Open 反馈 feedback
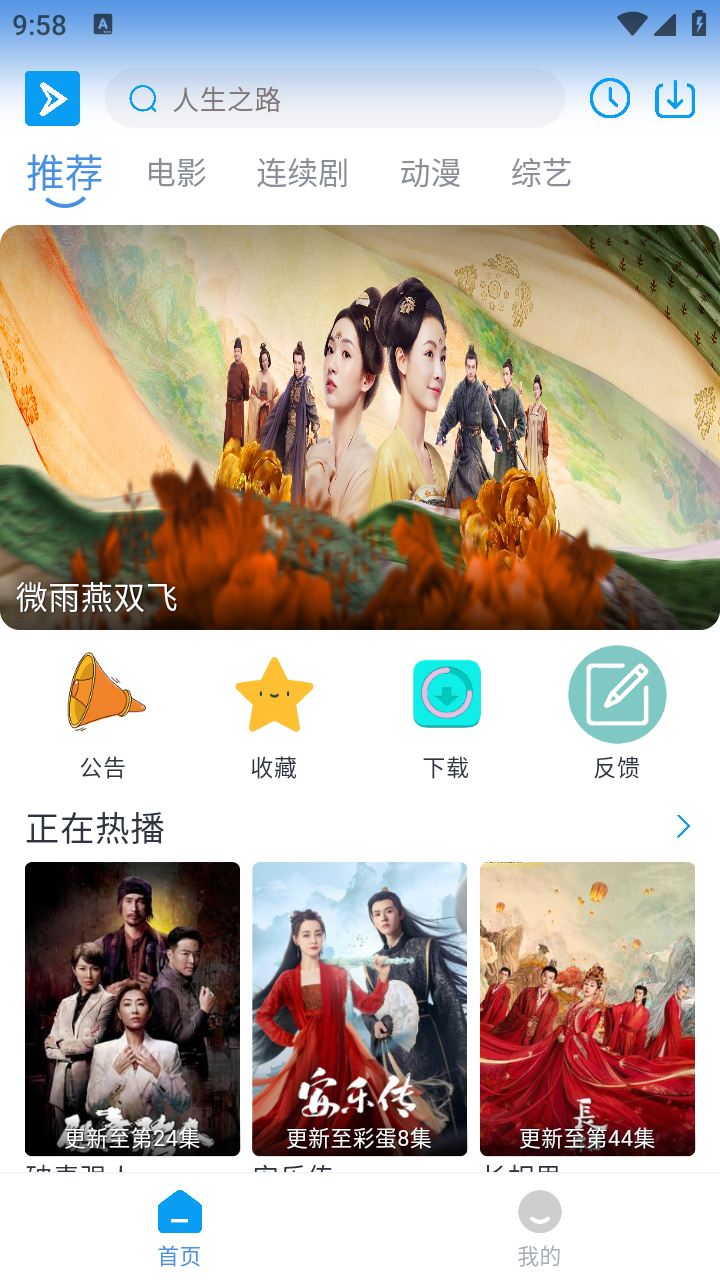The image size is (720, 1280). (617, 712)
